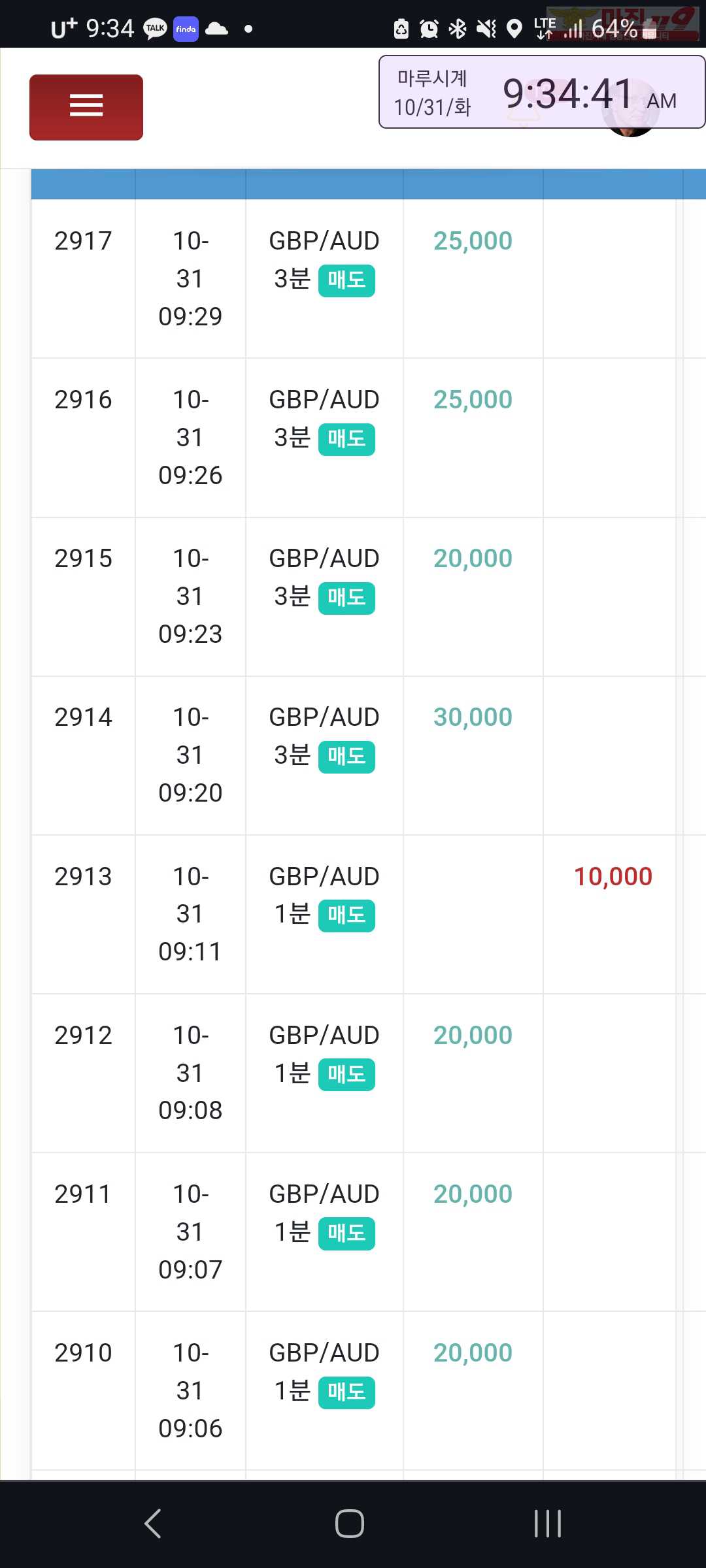Open the recent apps view

tap(548, 1524)
